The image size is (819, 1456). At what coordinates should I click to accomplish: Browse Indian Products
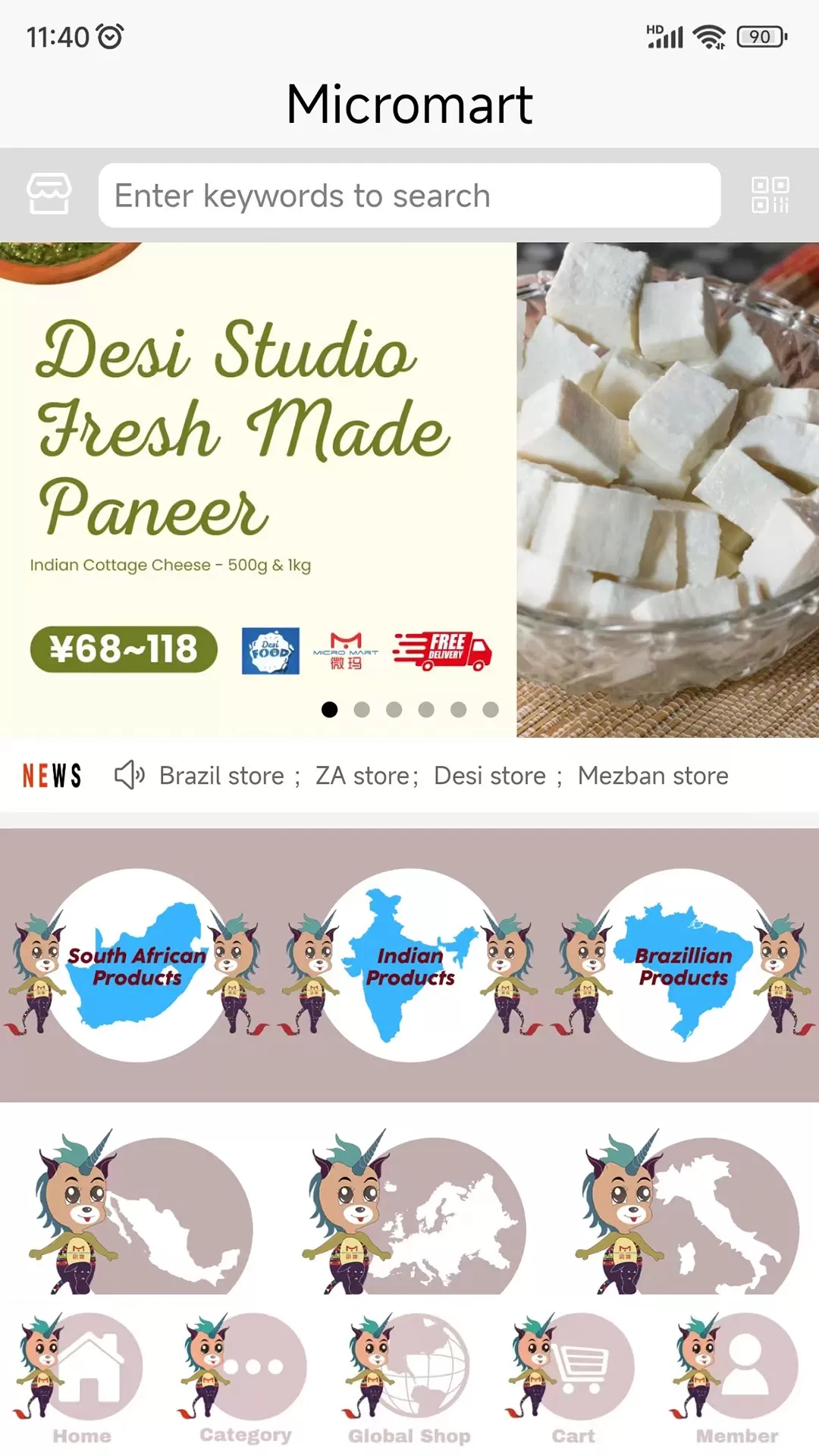[x=409, y=965]
